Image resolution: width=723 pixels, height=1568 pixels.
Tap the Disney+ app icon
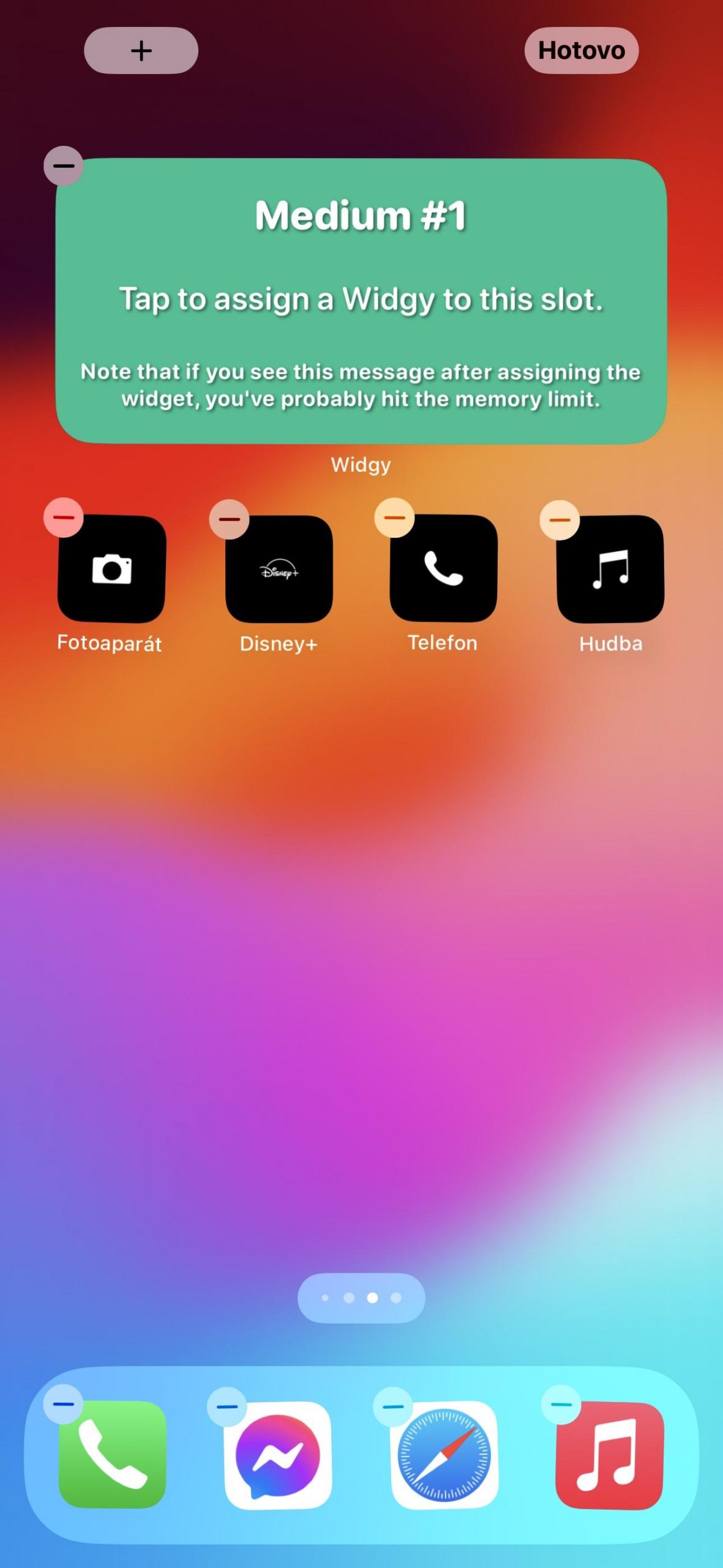click(x=279, y=569)
